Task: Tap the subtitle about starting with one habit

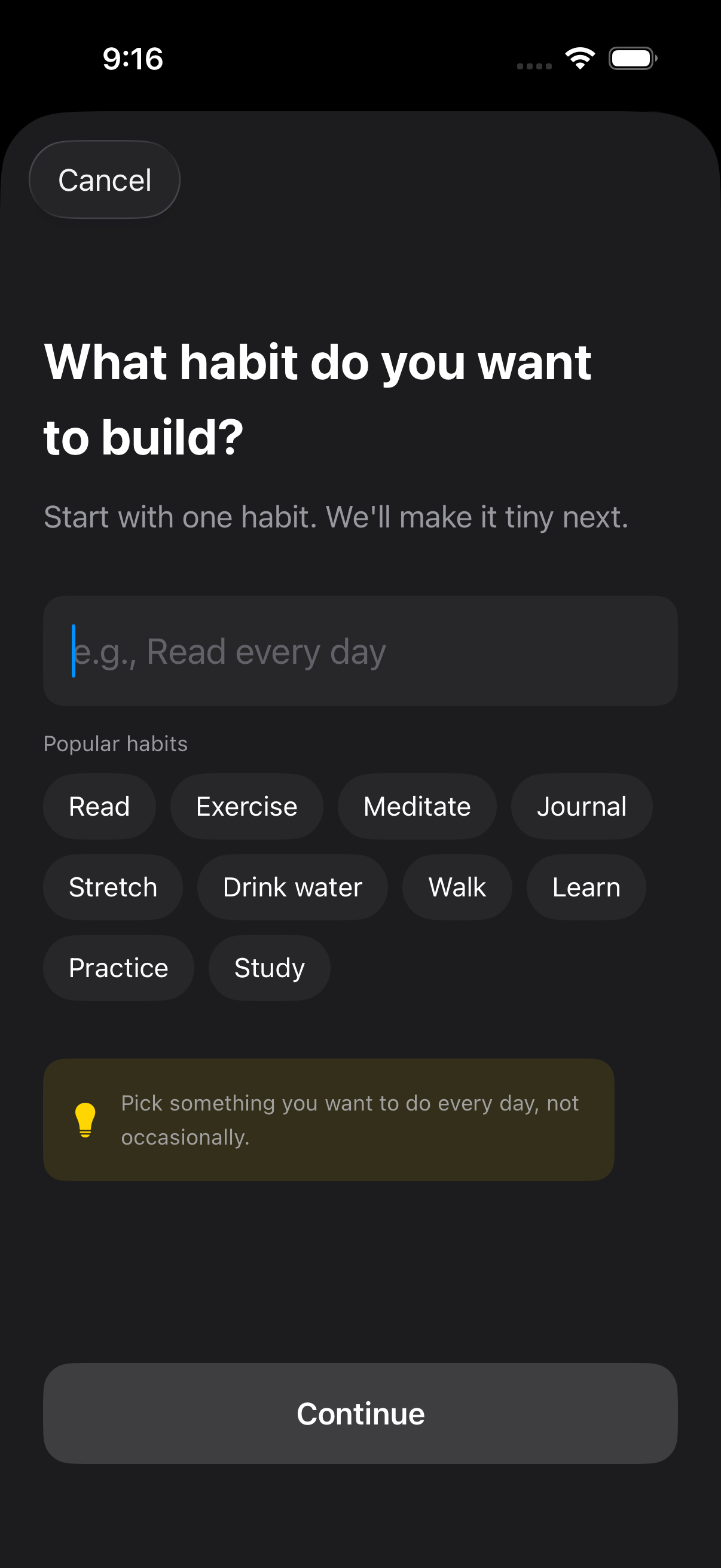Action: [x=337, y=516]
